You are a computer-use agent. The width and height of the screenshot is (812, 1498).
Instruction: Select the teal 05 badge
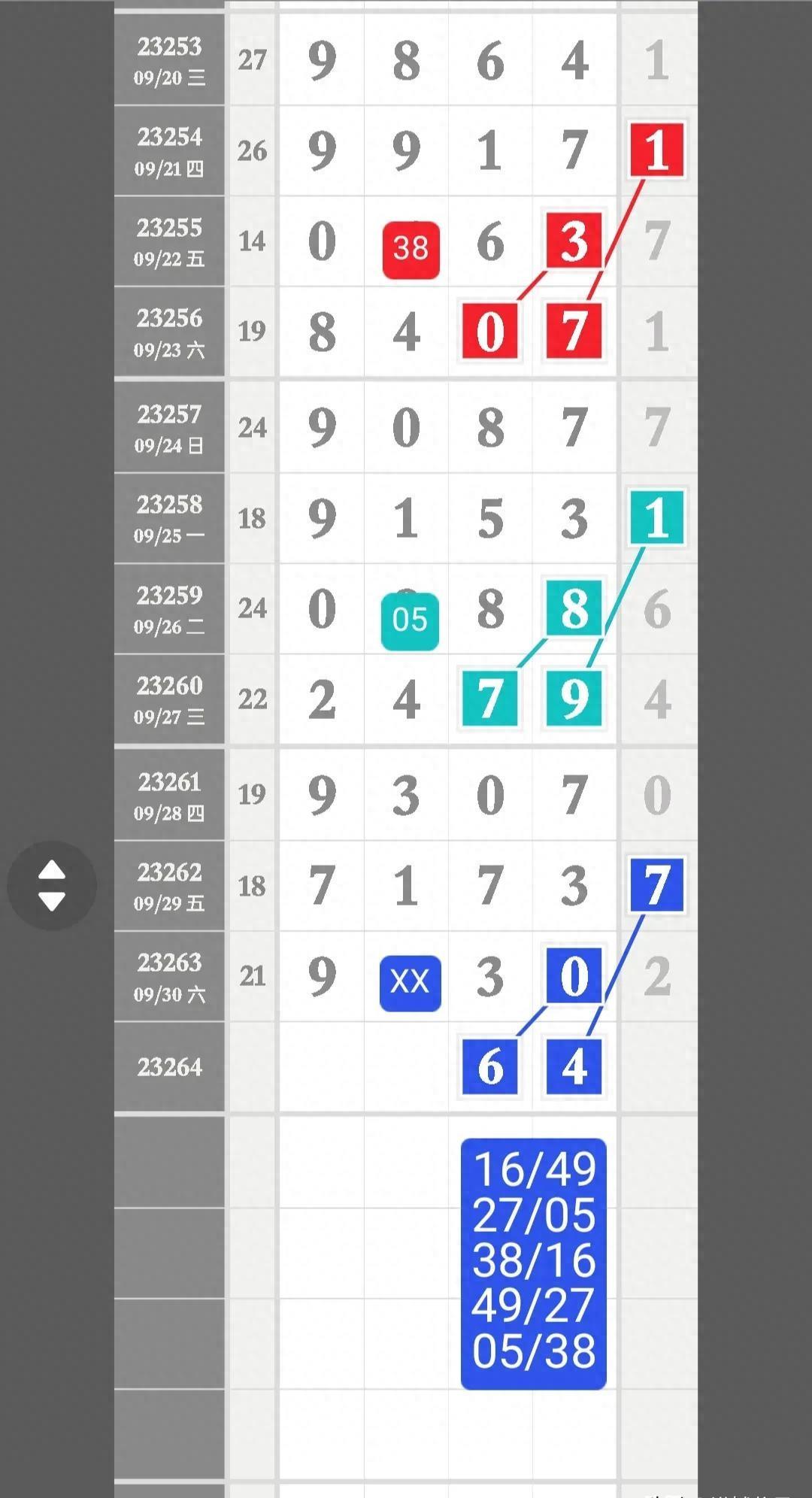click(x=410, y=620)
